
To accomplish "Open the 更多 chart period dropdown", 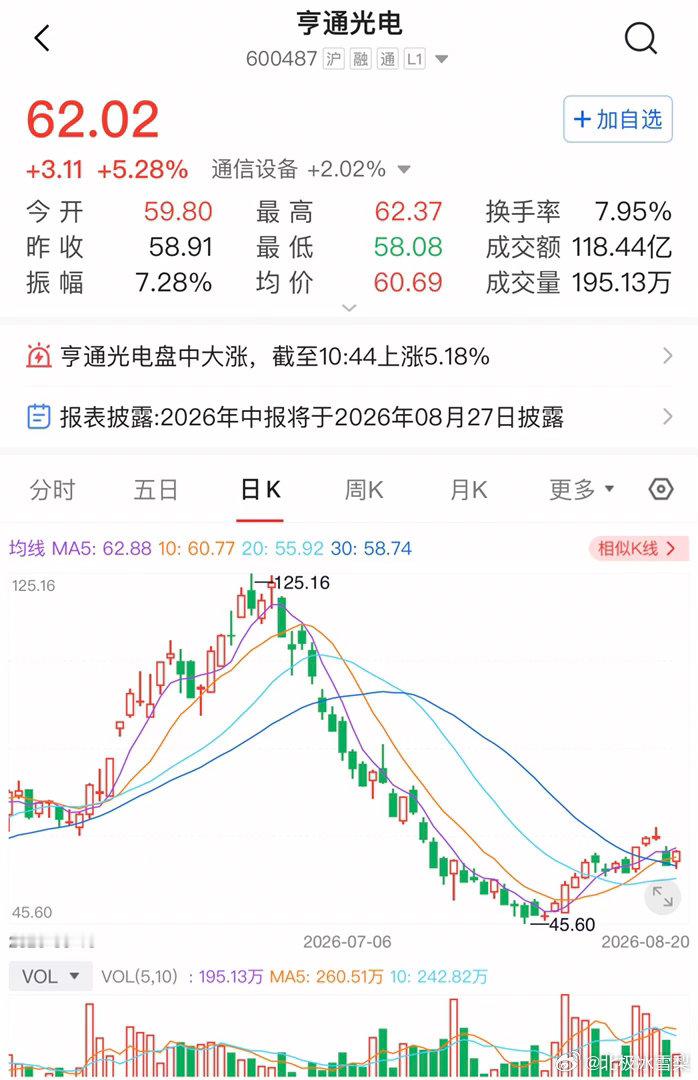I will click(581, 490).
